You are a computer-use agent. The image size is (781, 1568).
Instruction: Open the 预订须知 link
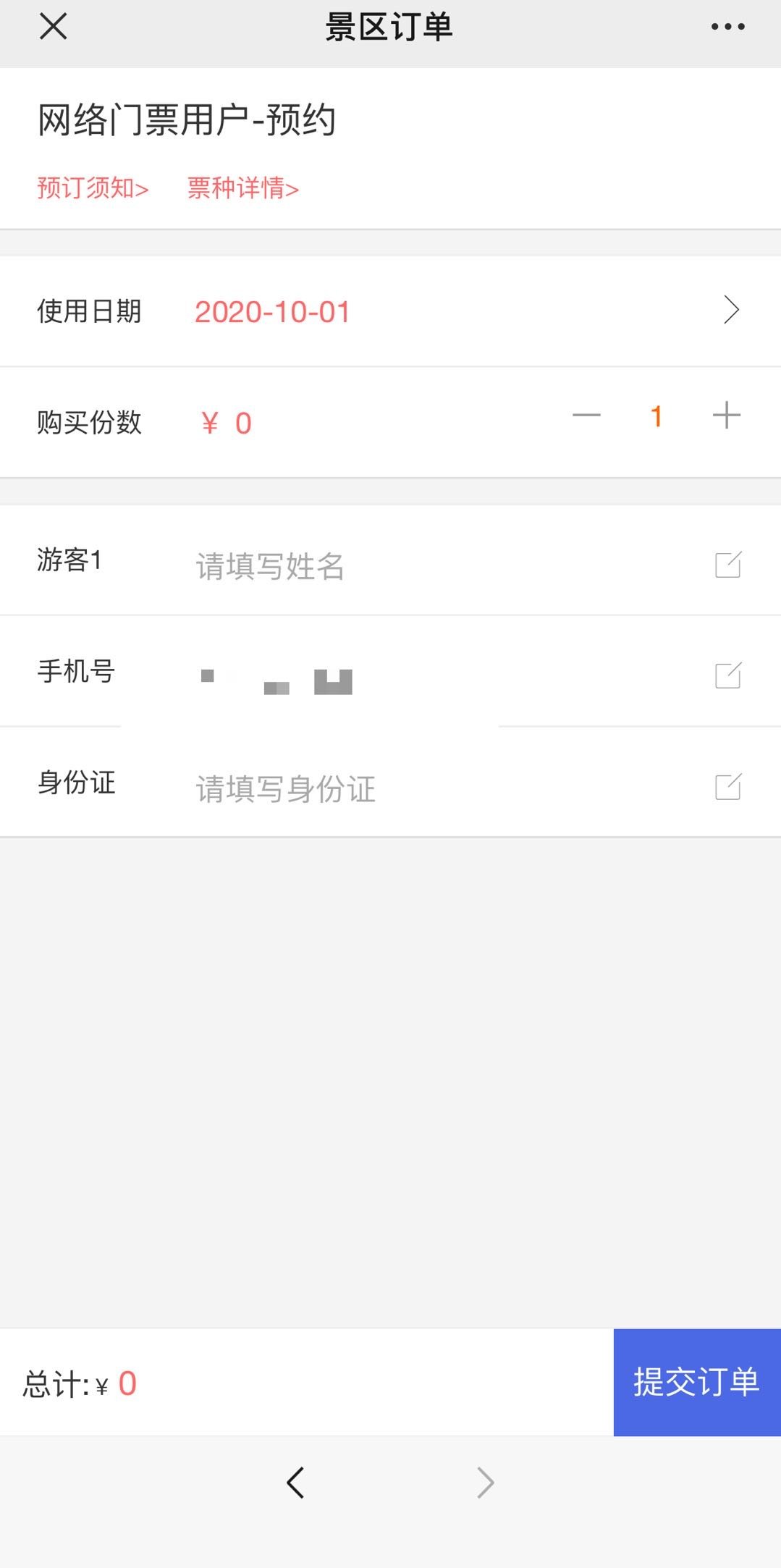93,188
